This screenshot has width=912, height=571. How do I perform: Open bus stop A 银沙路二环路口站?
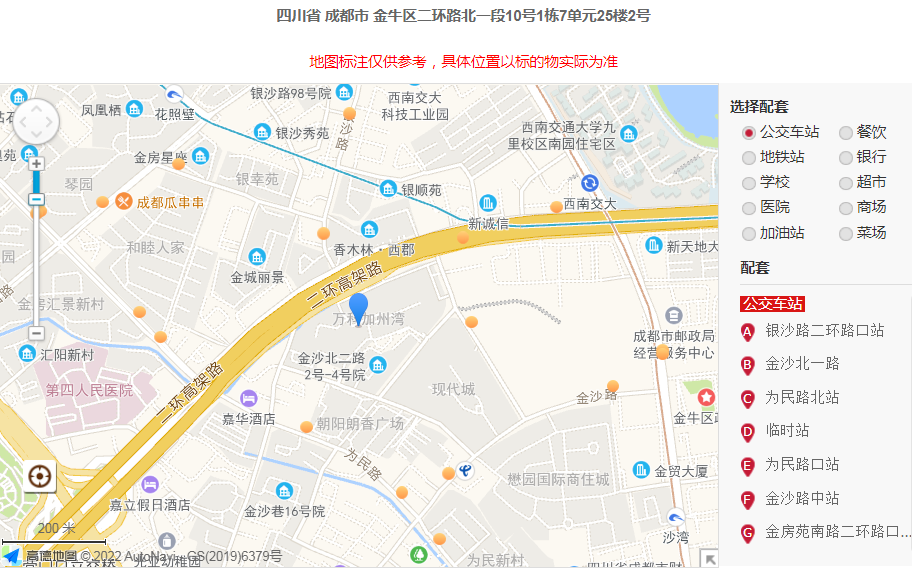pos(824,331)
